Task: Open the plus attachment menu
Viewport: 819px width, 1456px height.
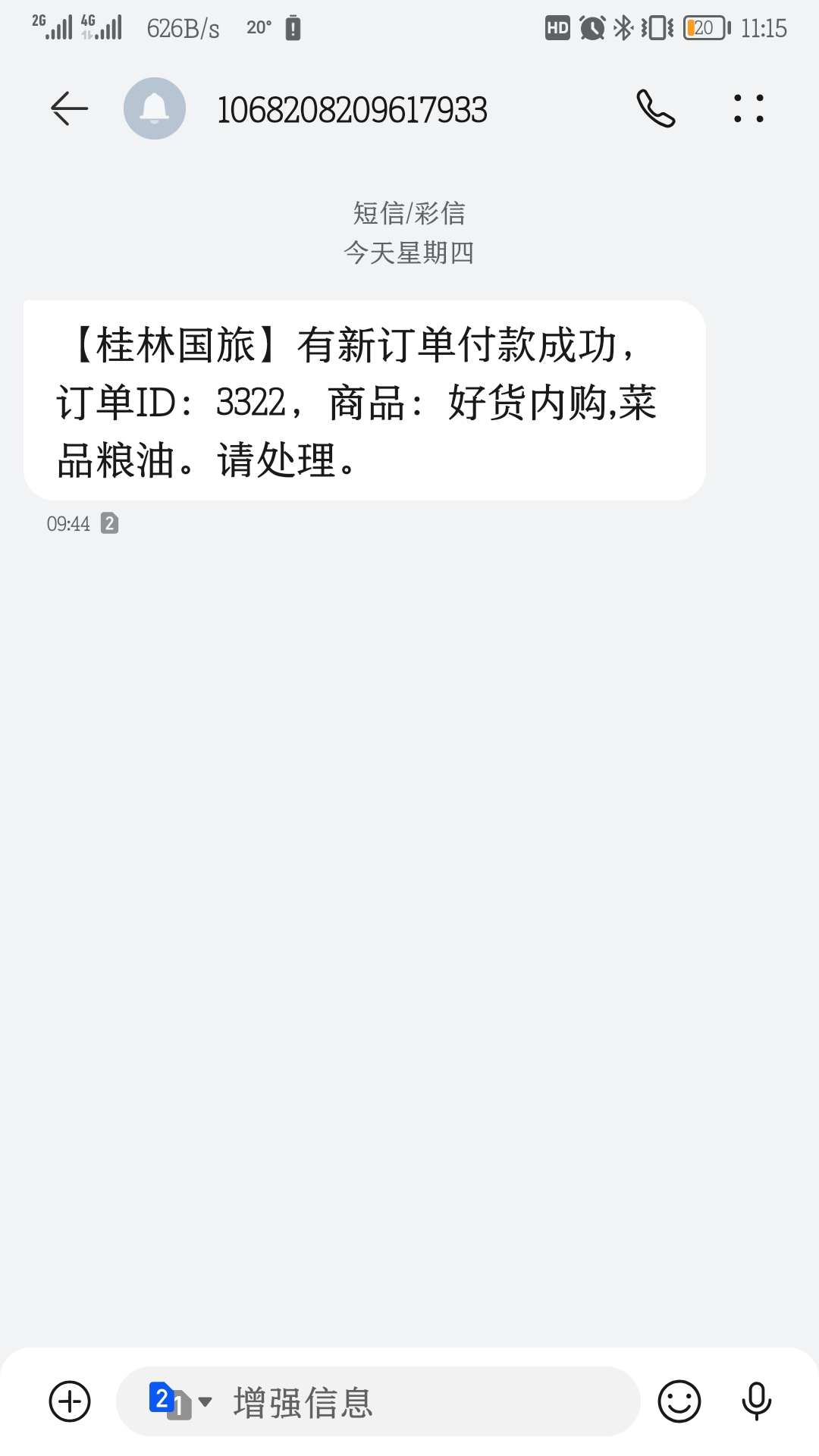Action: click(x=70, y=1401)
